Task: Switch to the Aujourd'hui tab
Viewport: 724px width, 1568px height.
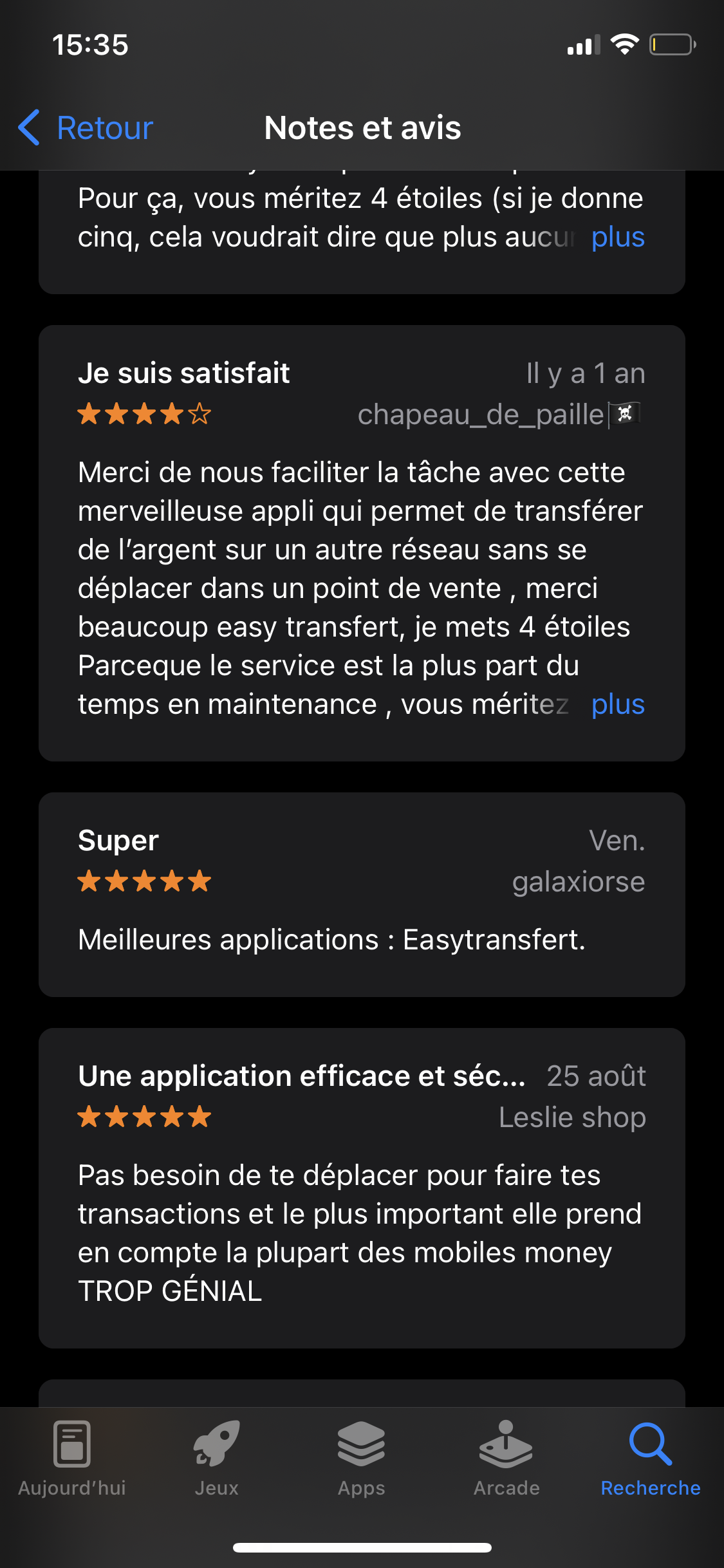Action: tap(72, 1459)
